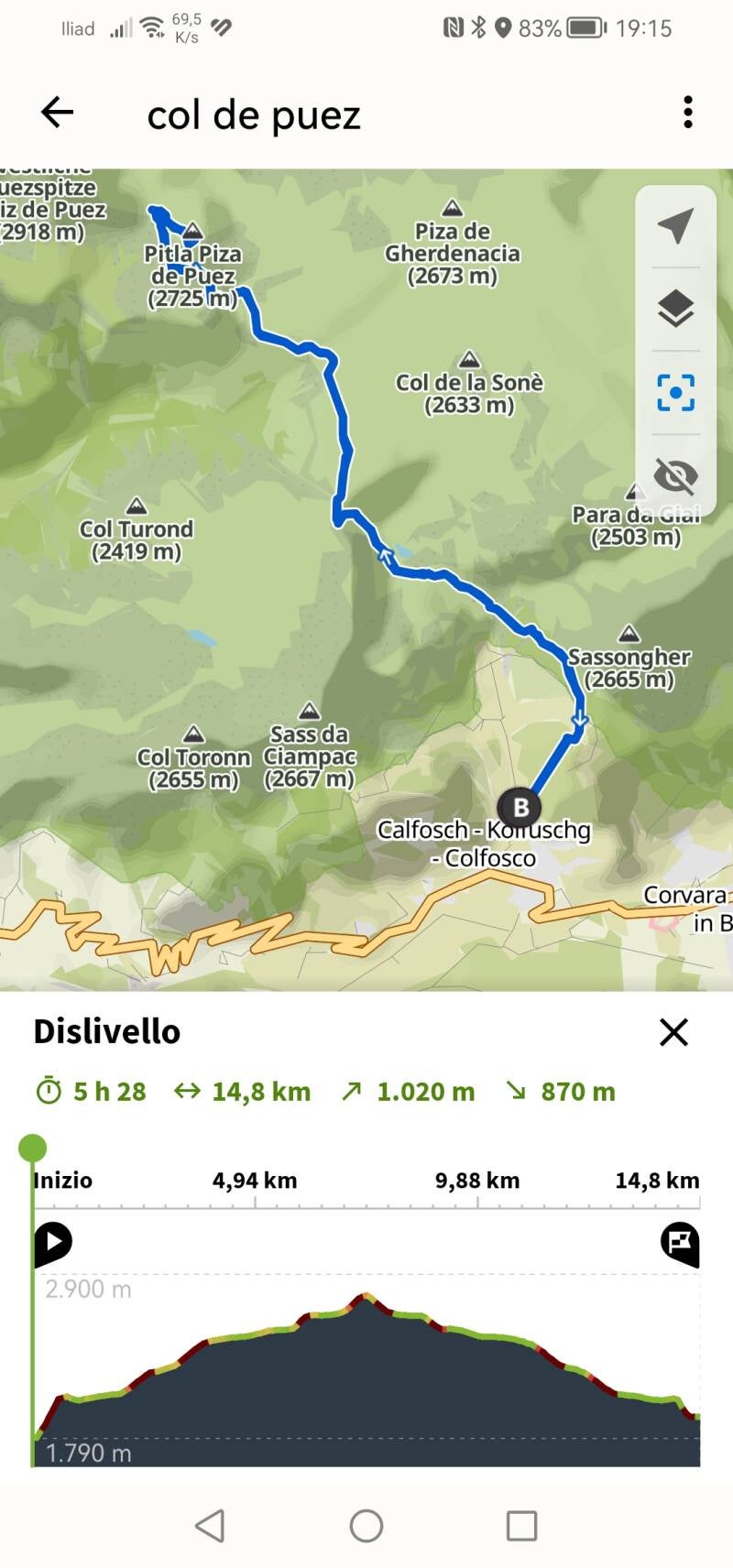Go back using the top arrow

[x=57, y=113]
